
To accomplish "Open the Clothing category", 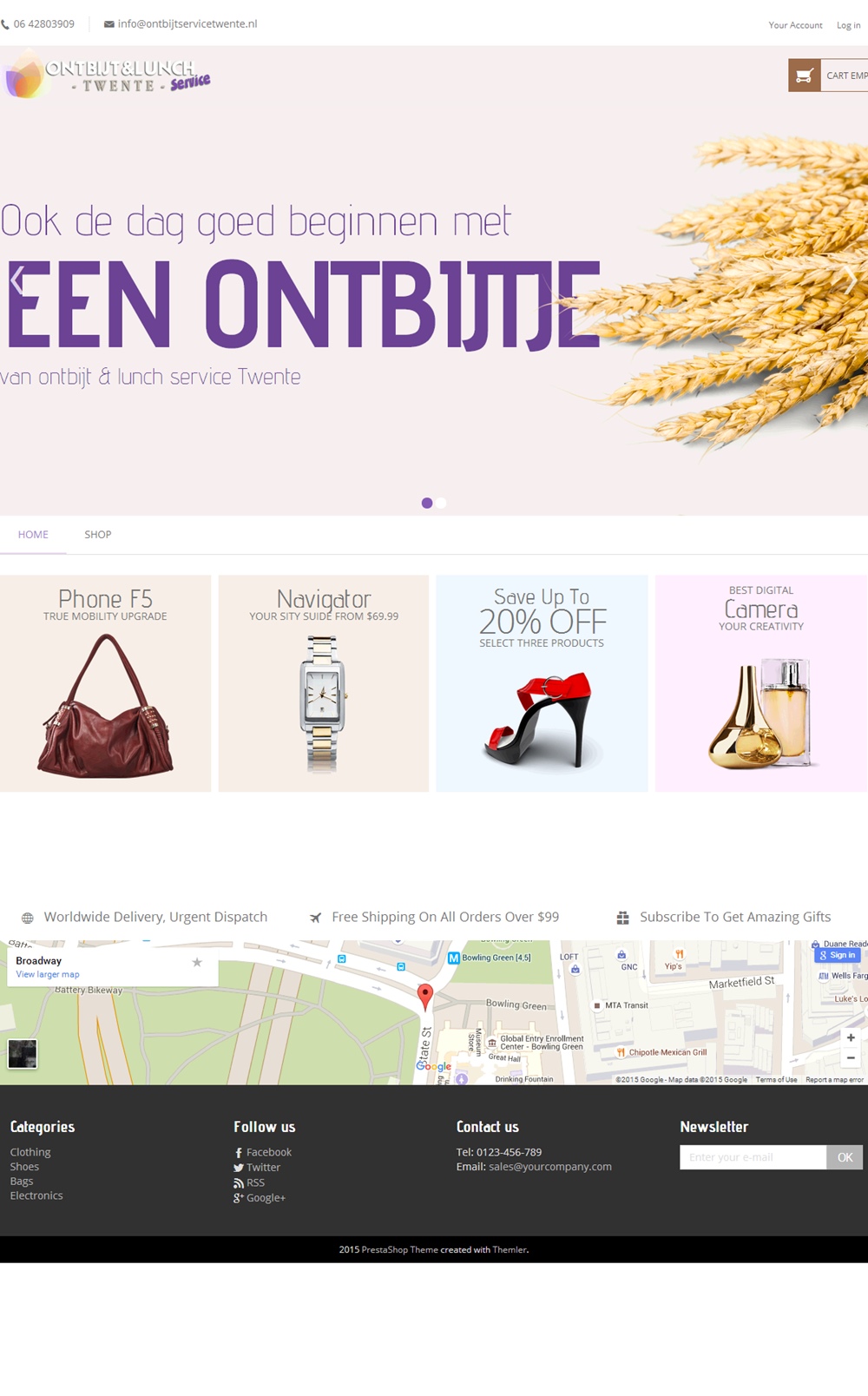I will coord(30,1152).
